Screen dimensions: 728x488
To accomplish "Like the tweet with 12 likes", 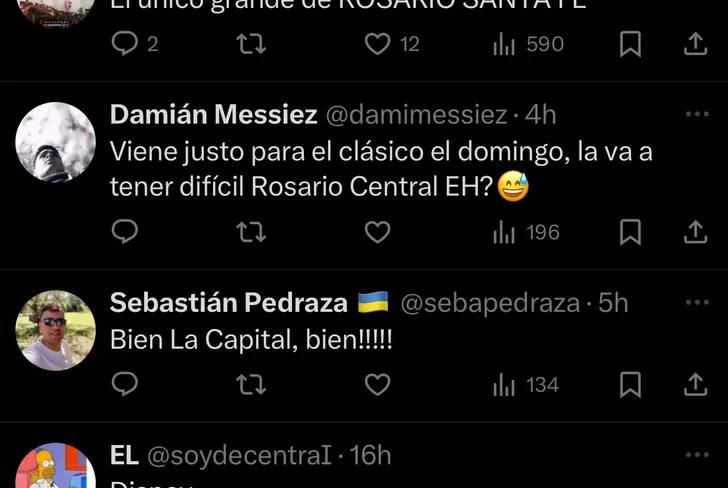I will (x=377, y=45).
